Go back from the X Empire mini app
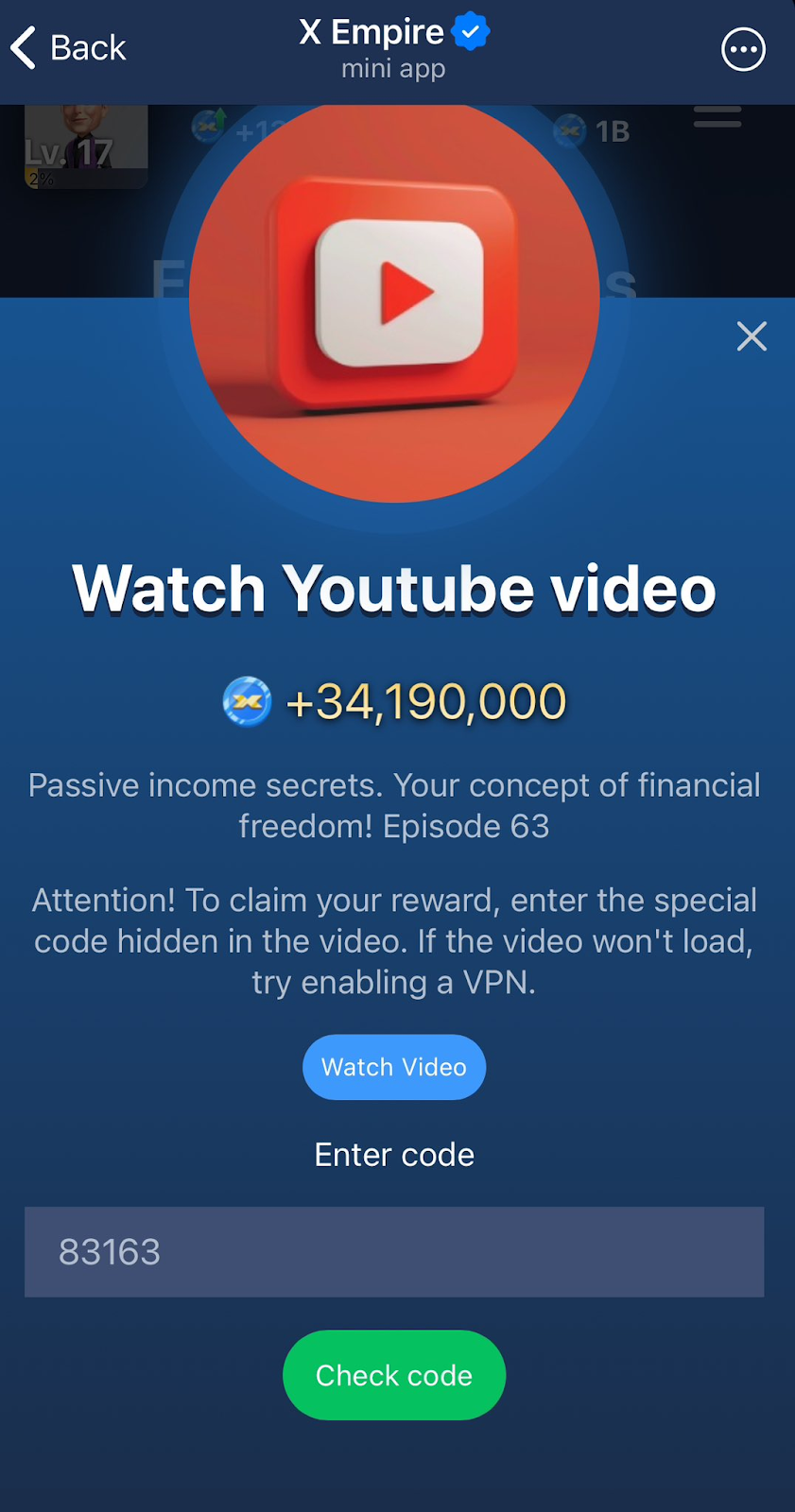 pos(68,47)
